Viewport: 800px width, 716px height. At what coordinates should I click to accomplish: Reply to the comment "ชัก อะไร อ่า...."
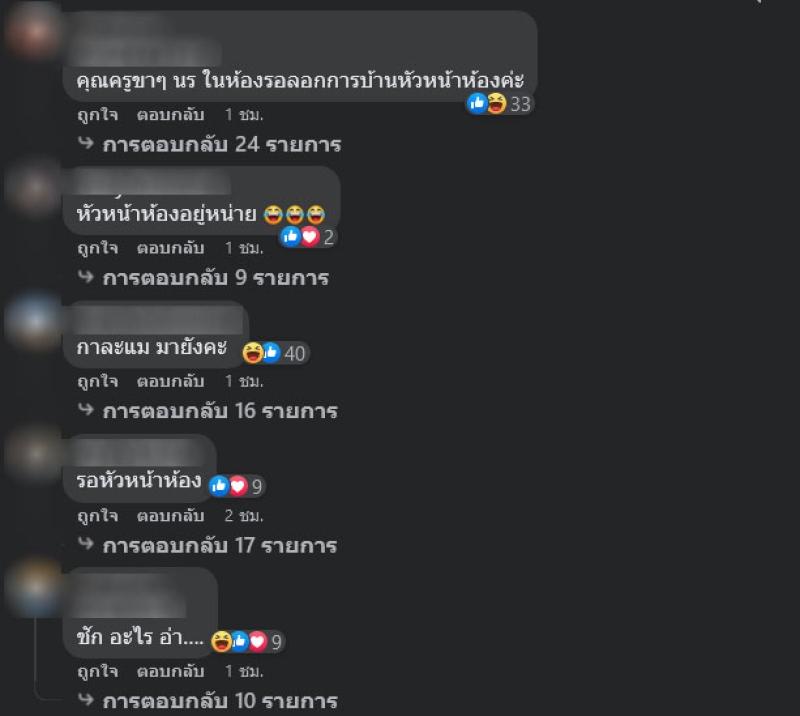(x=171, y=671)
